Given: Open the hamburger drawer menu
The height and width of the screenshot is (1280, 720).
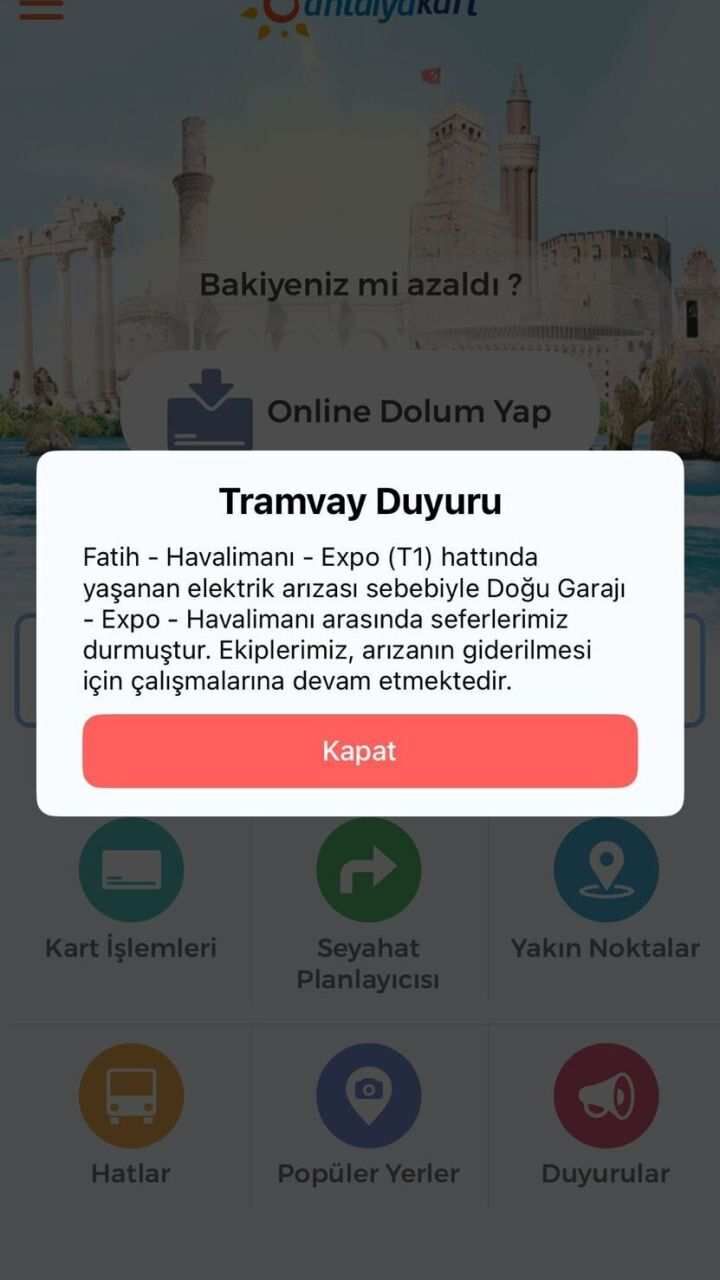Looking at the screenshot, I should pos(41,10).
